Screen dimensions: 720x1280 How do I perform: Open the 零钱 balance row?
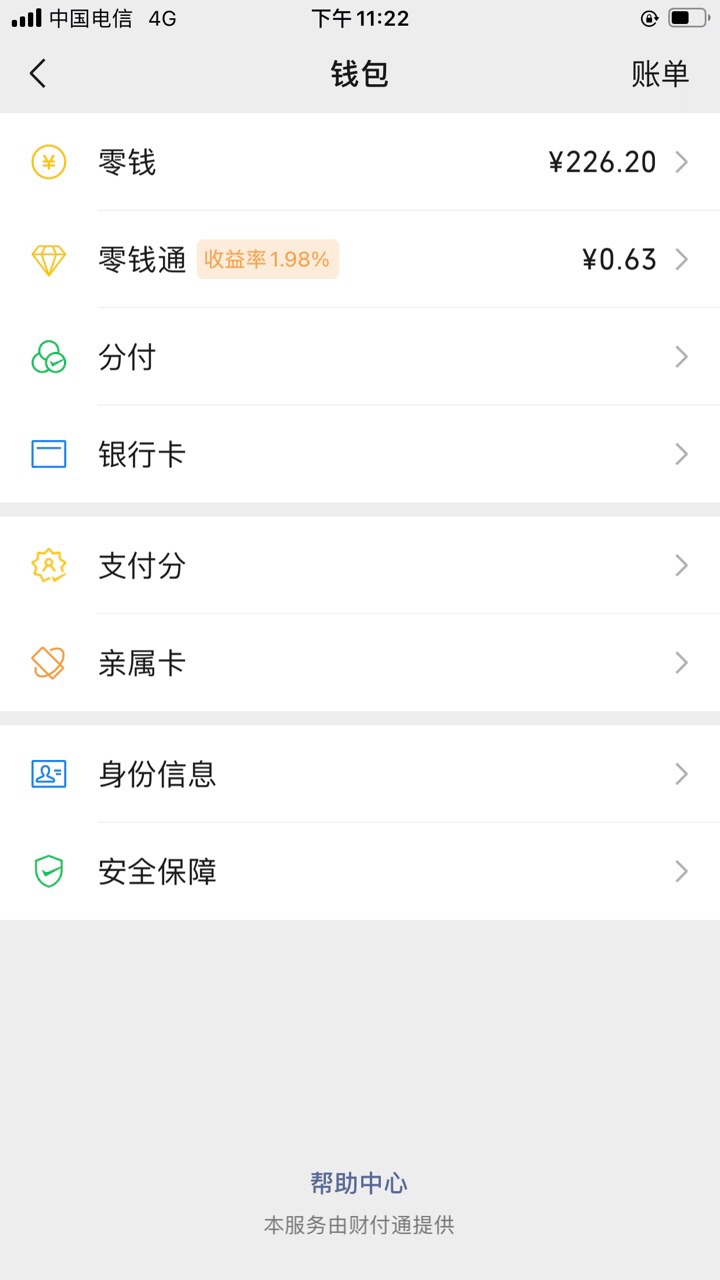pyautogui.click(x=360, y=162)
